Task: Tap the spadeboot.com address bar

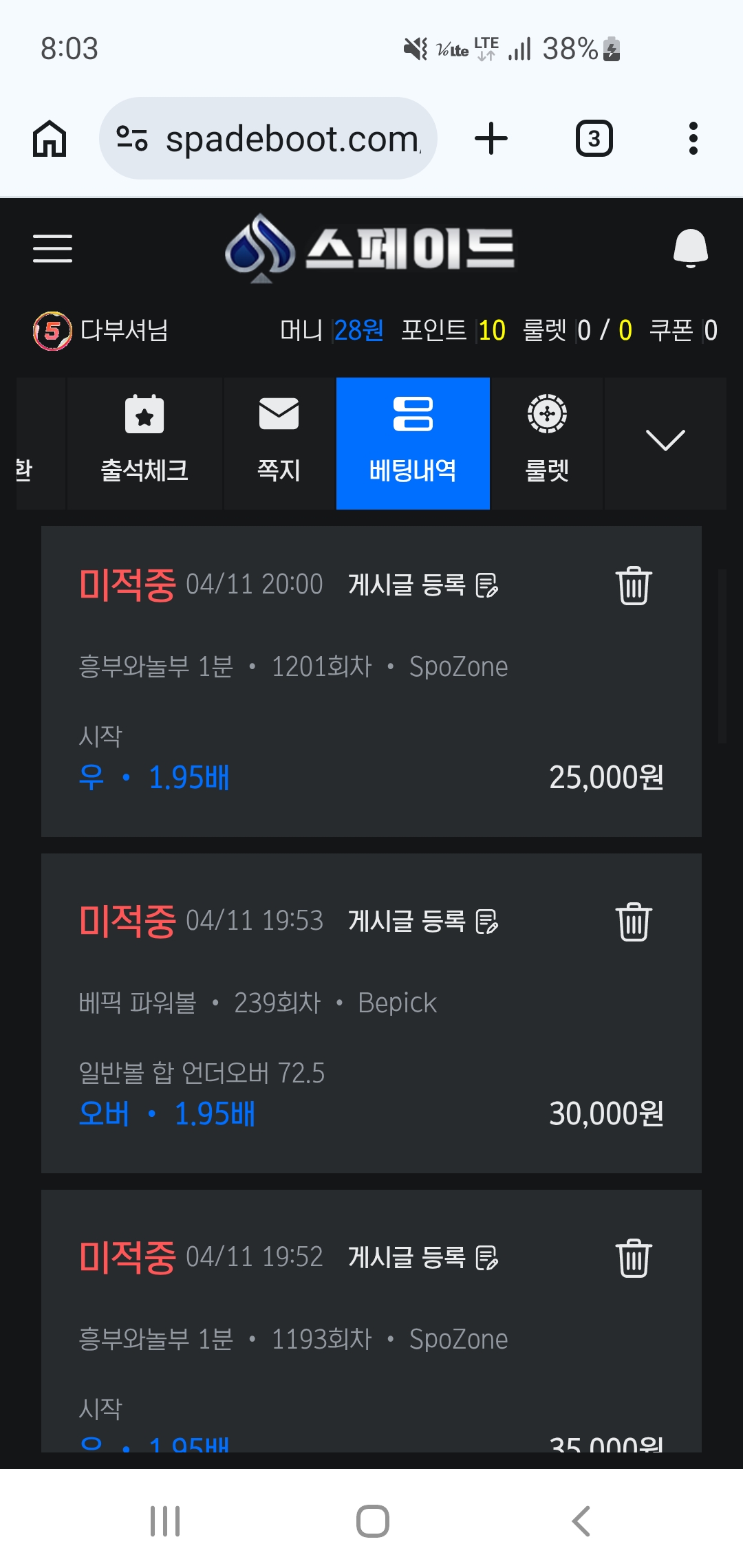Action: (x=268, y=139)
